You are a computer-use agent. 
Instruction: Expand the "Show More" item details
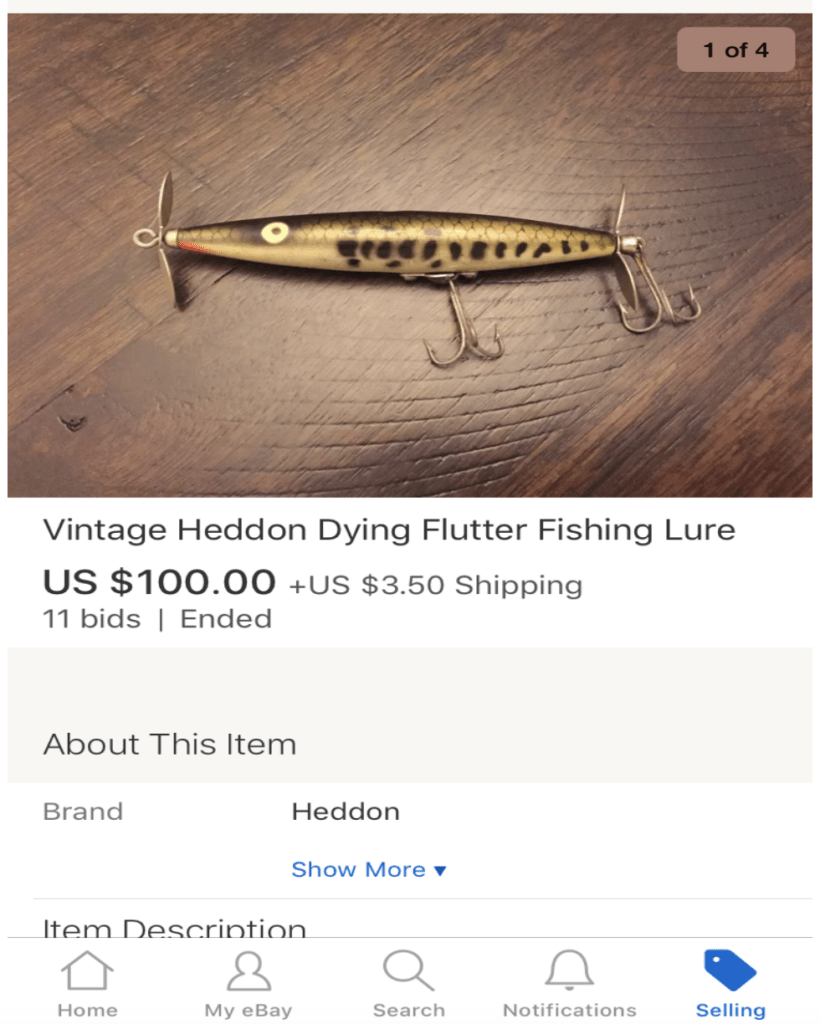point(368,869)
